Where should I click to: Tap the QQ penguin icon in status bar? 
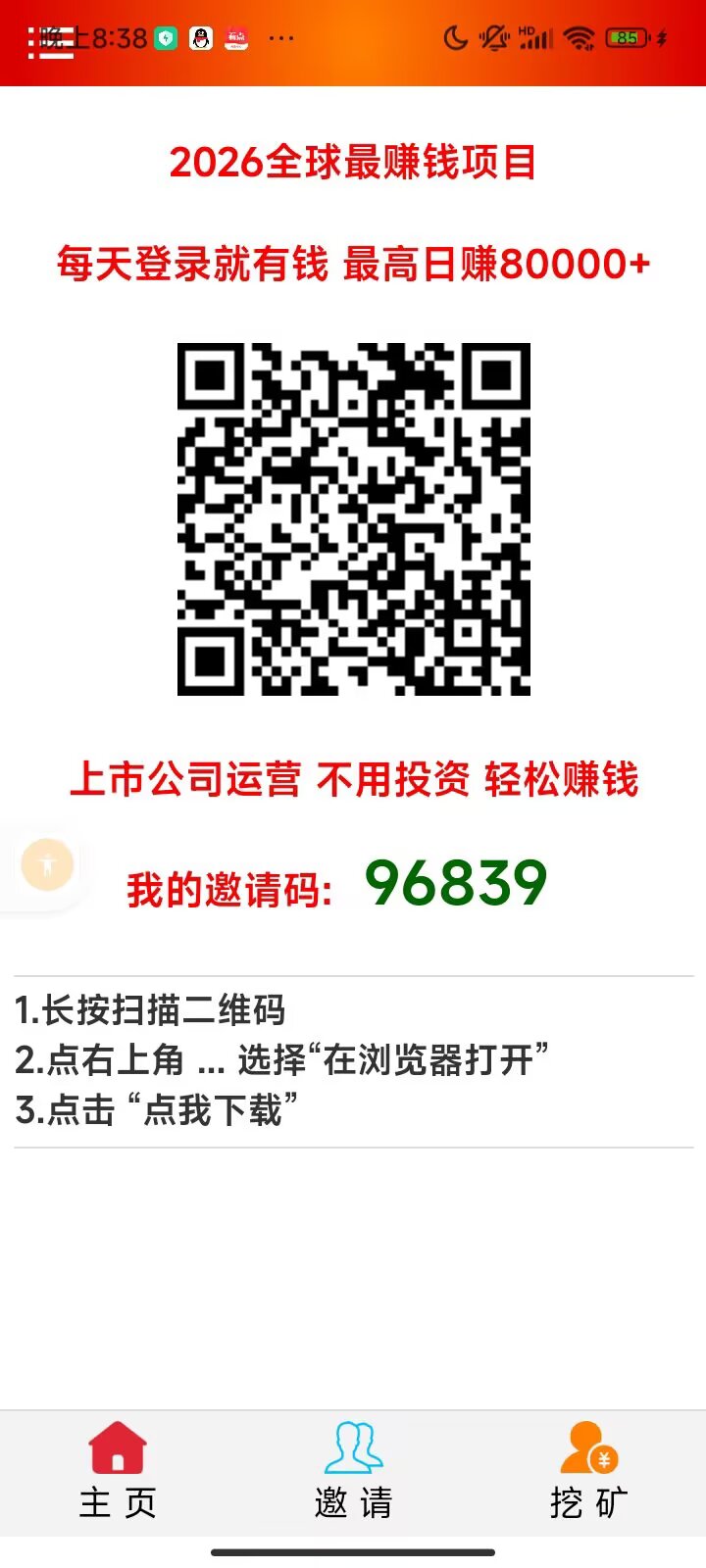click(x=199, y=39)
